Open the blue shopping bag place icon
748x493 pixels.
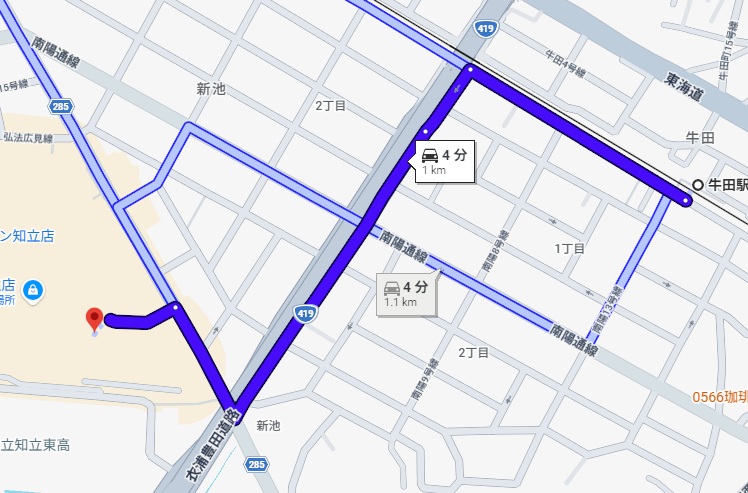tap(33, 290)
